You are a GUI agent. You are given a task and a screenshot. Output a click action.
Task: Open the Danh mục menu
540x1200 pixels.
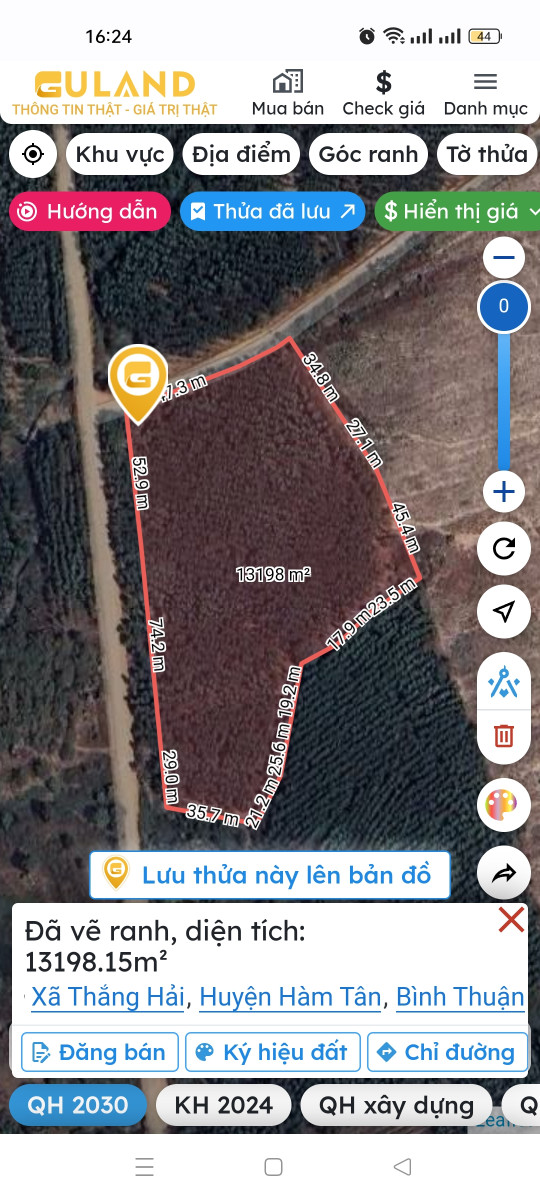click(486, 94)
